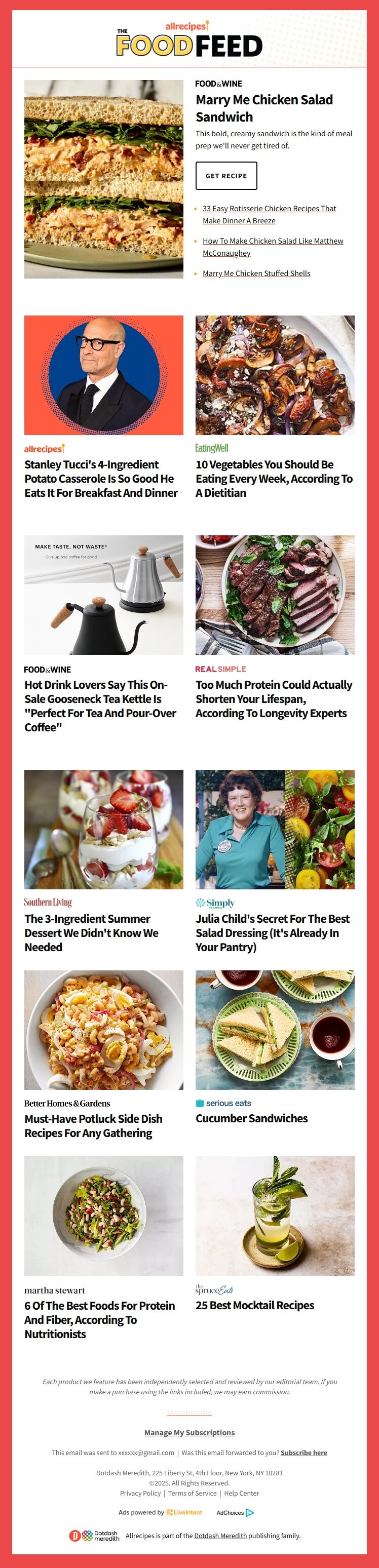Tap the Subscribe here link
This screenshot has width=379, height=1568.
click(x=304, y=1453)
